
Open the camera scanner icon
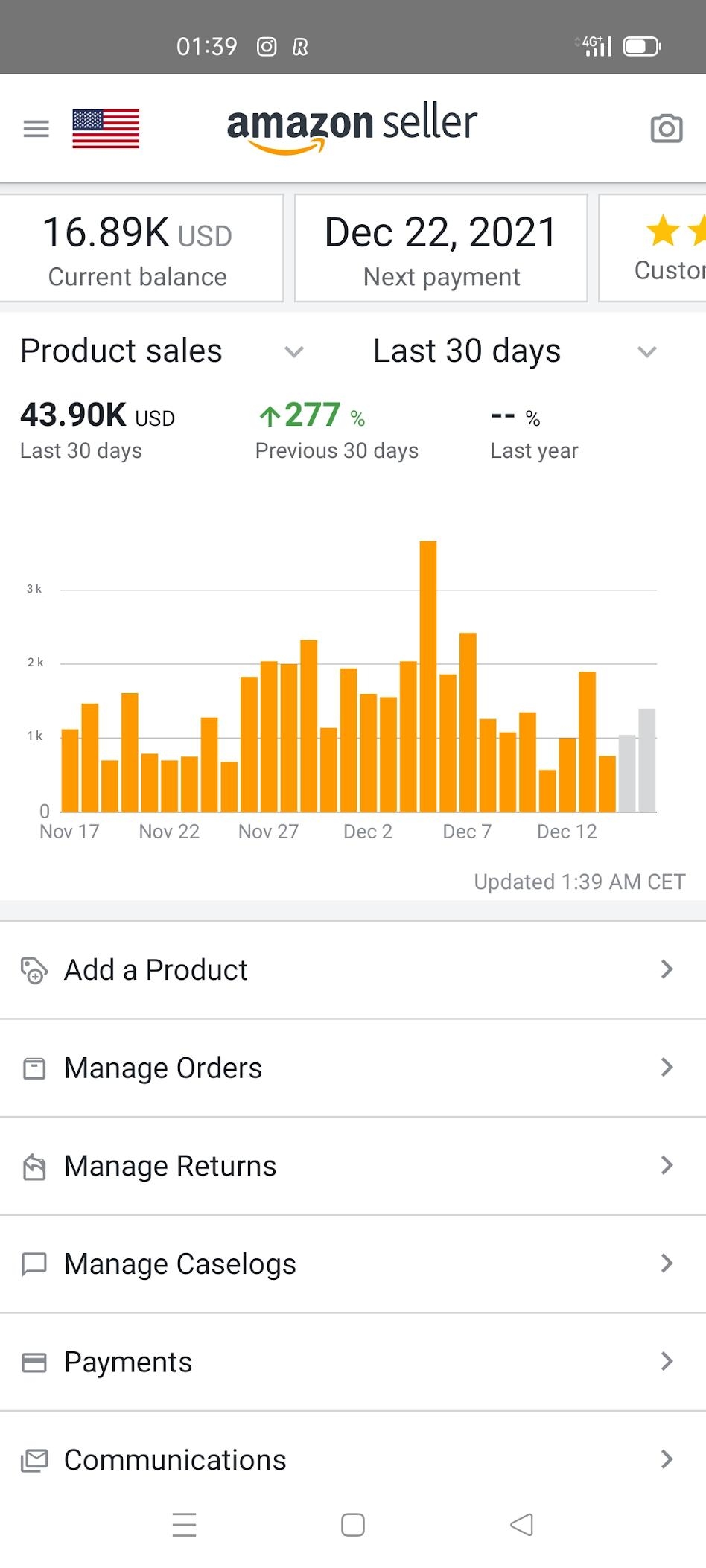click(666, 129)
